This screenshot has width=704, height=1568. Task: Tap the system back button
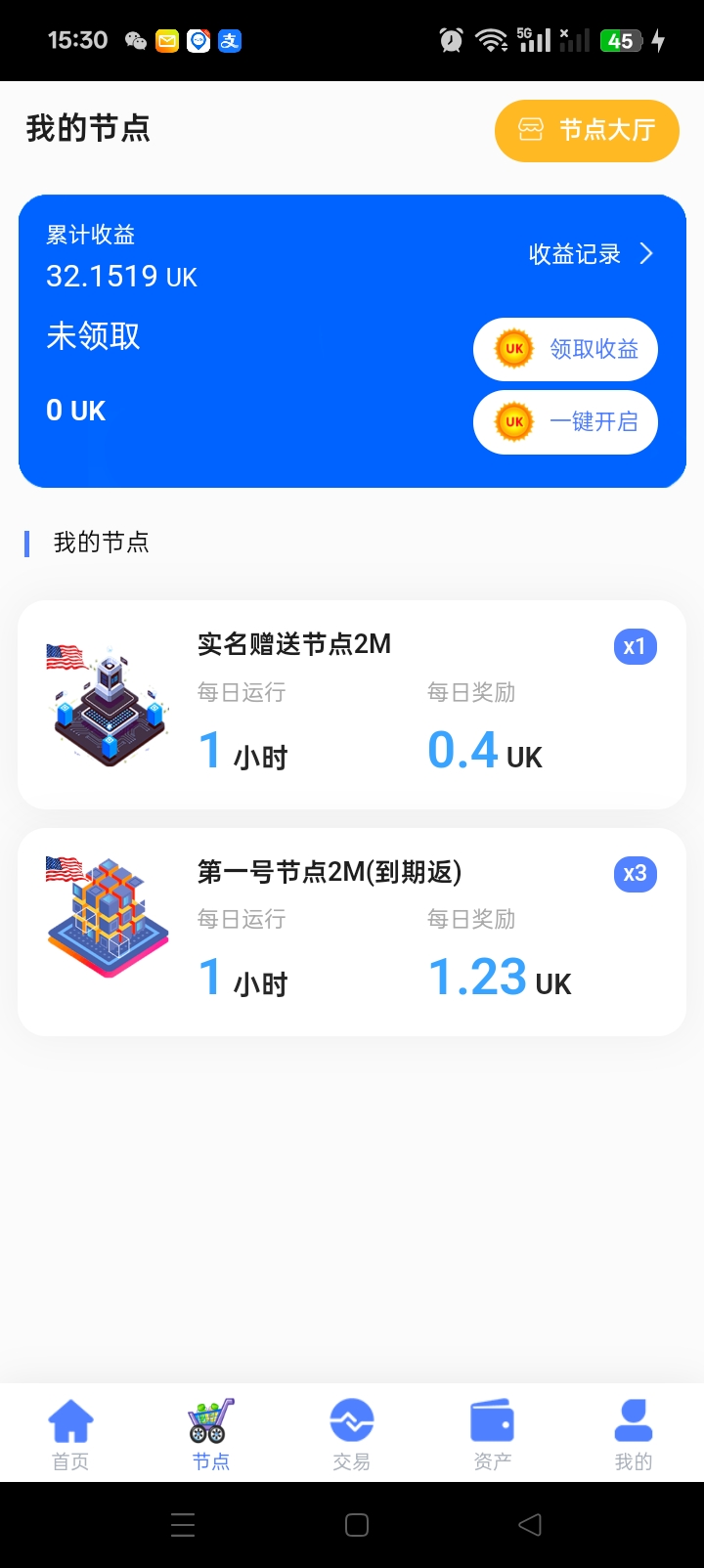pyautogui.click(x=529, y=1525)
